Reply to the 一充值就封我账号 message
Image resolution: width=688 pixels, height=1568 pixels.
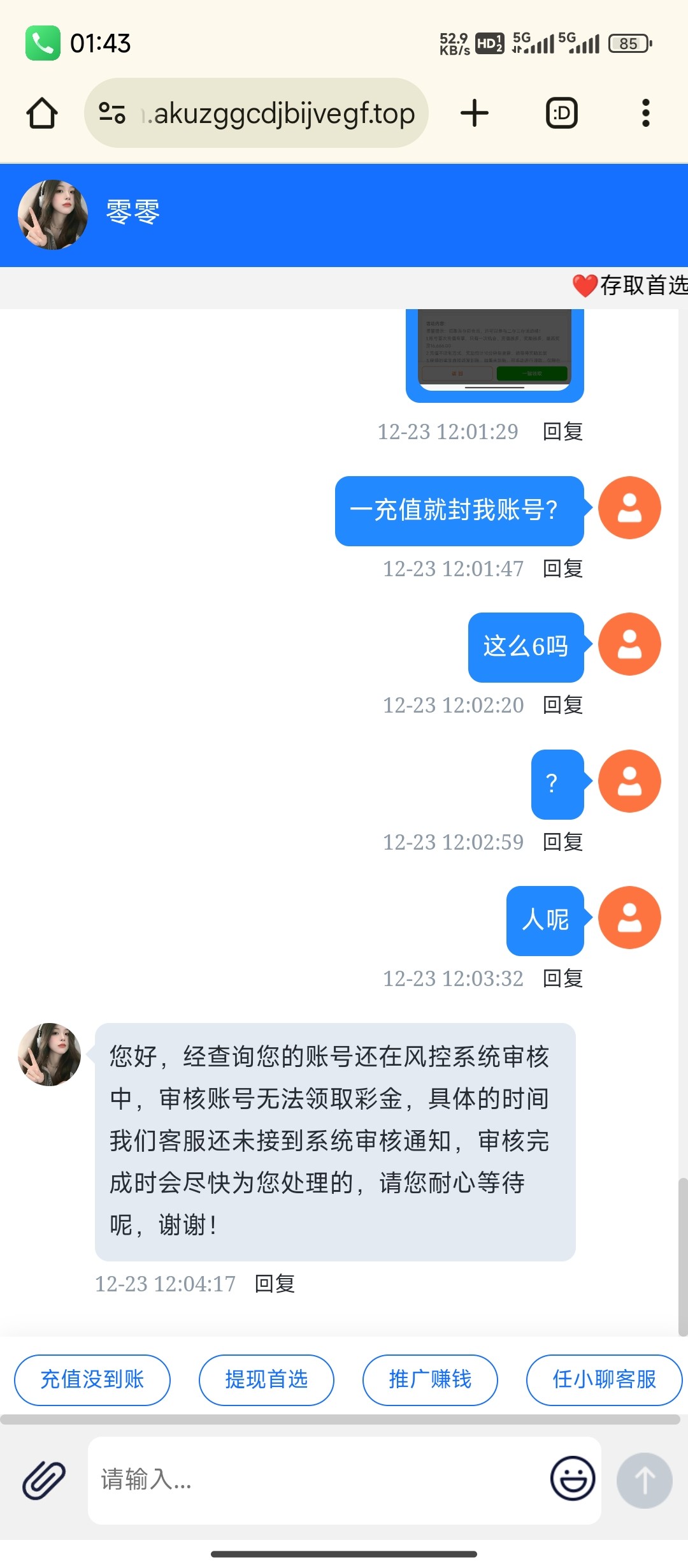pos(563,569)
